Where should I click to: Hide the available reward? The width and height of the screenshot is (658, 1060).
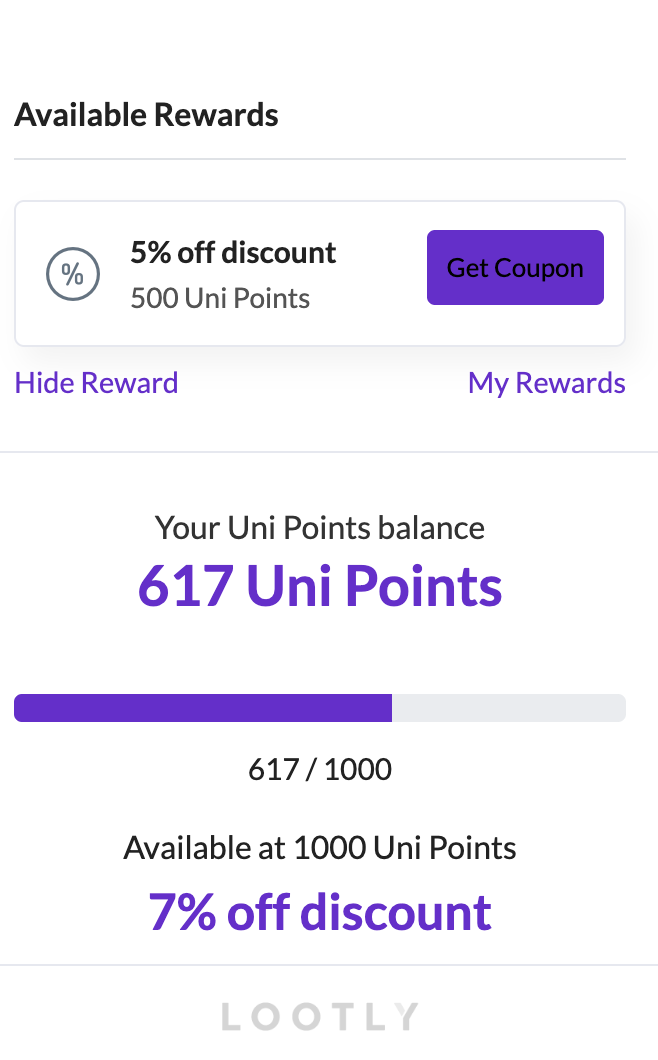(96, 383)
